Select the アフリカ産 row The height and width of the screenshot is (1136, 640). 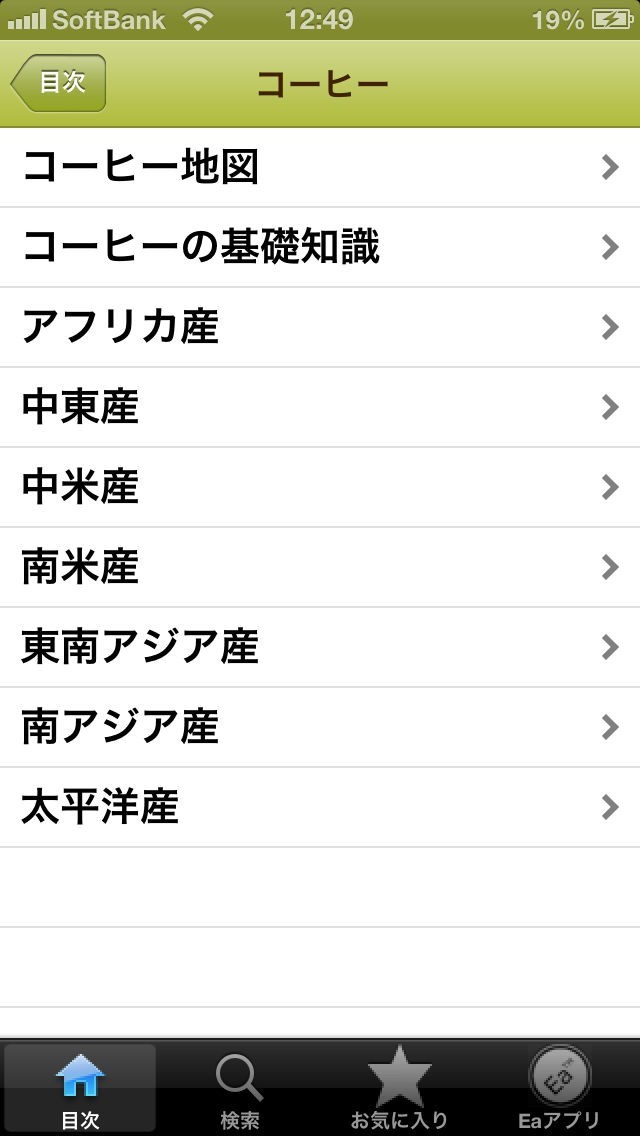pos(320,327)
